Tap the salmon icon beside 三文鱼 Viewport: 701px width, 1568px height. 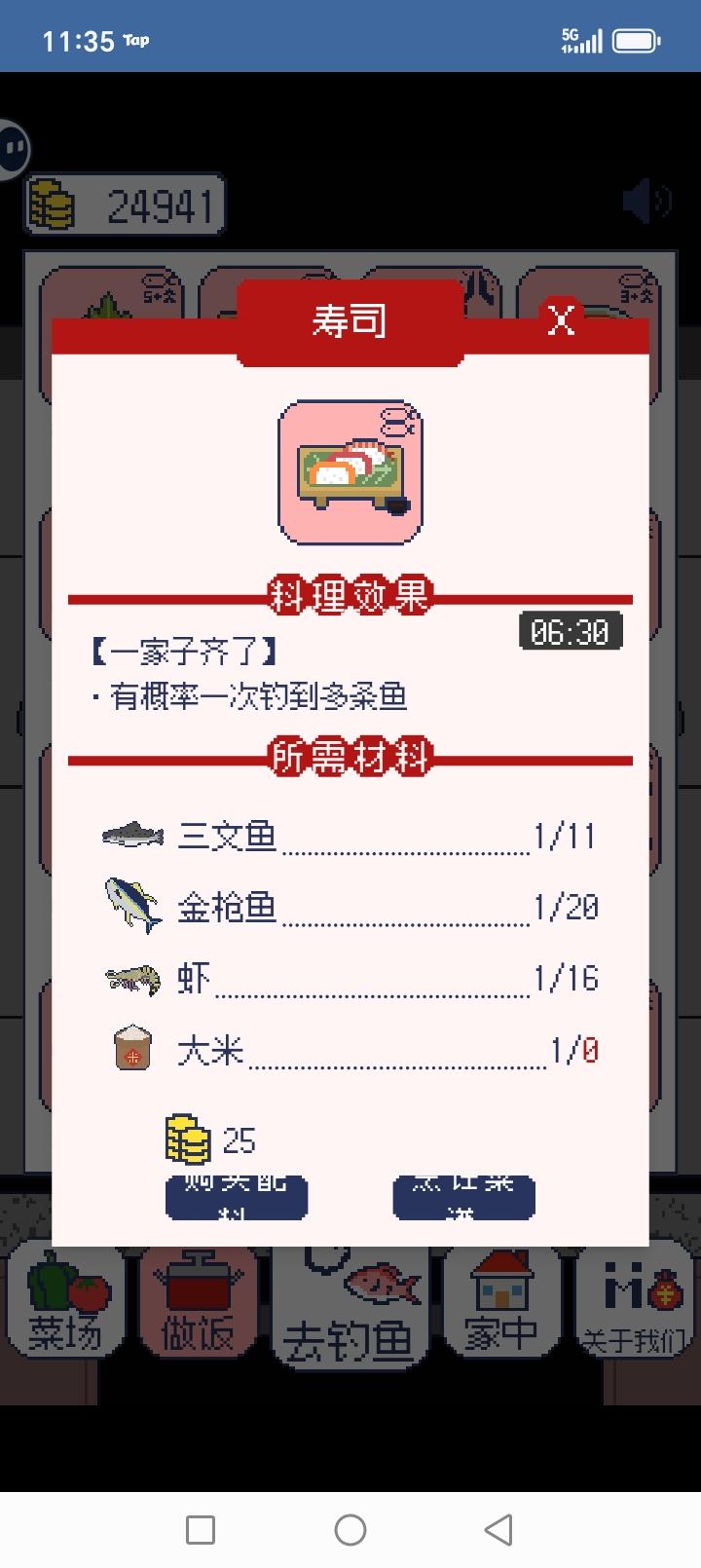point(132,836)
